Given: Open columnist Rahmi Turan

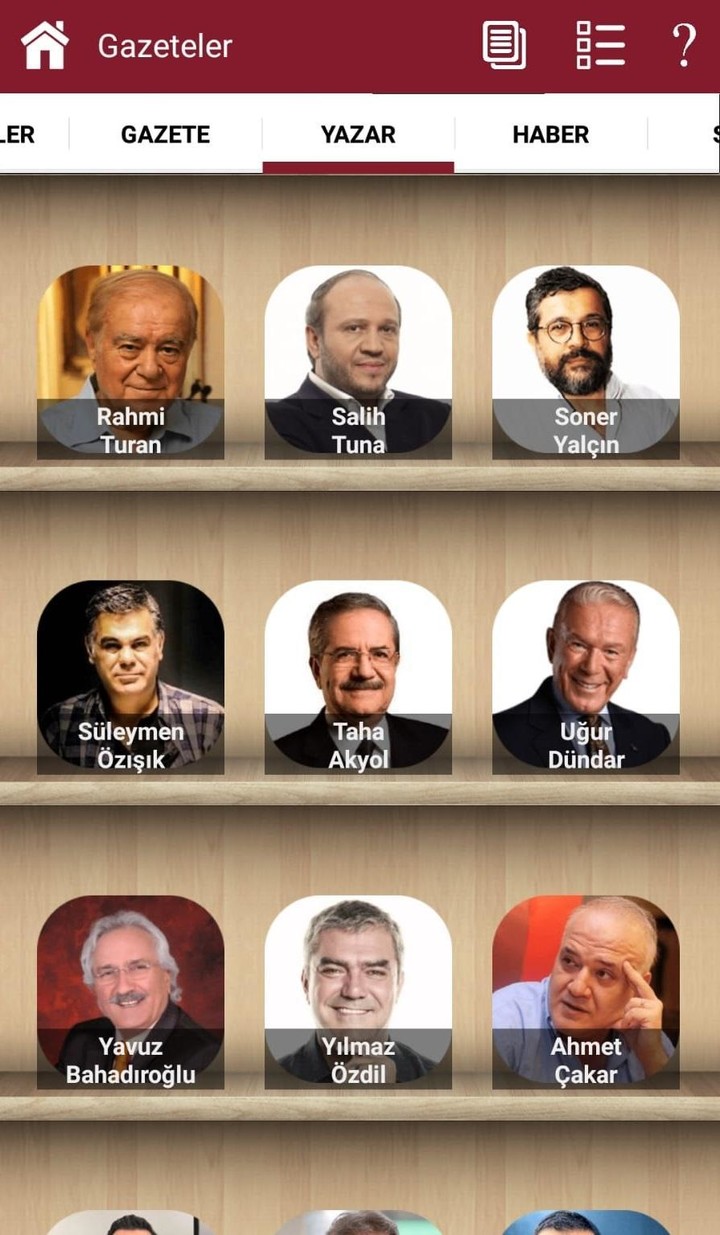Looking at the screenshot, I should tap(131, 361).
